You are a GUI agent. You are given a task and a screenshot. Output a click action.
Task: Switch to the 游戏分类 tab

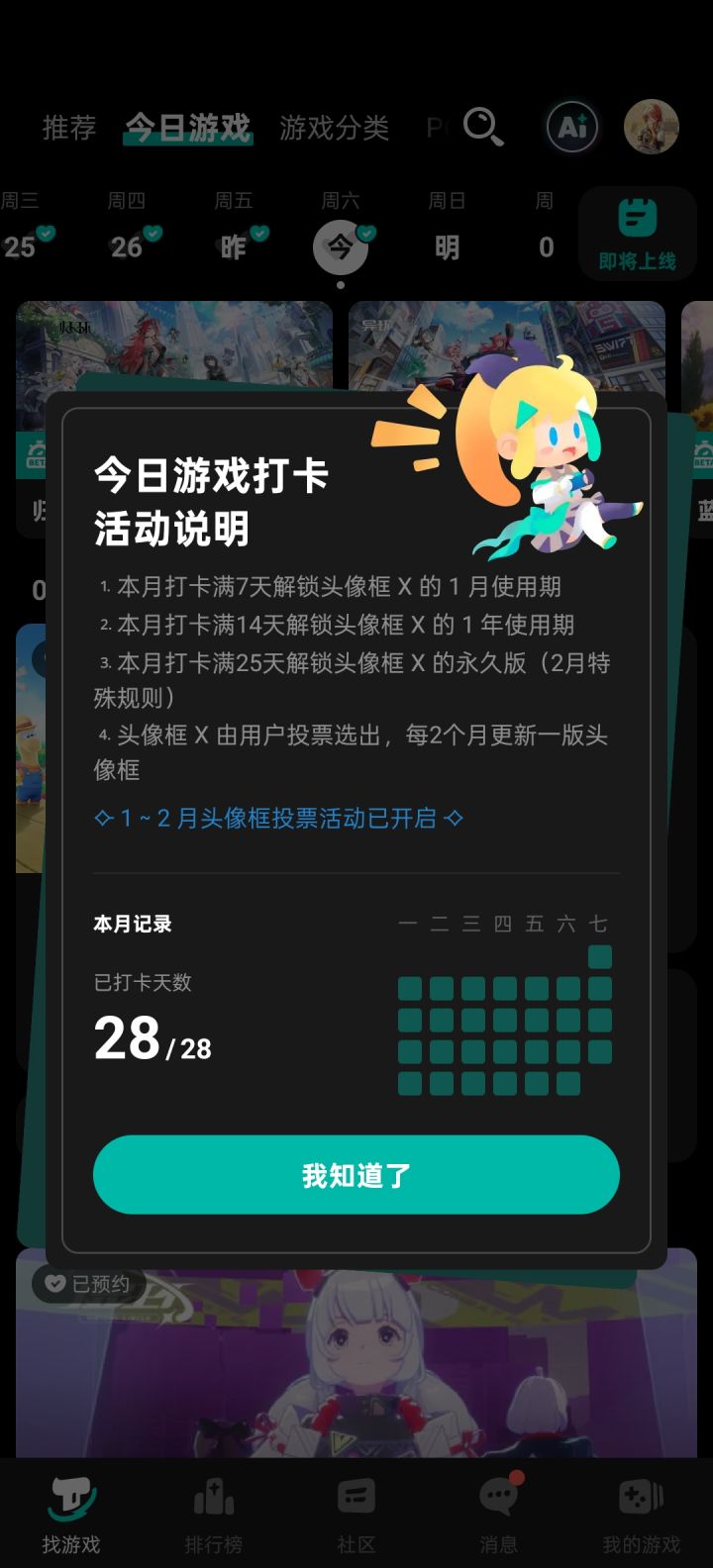pos(335,128)
